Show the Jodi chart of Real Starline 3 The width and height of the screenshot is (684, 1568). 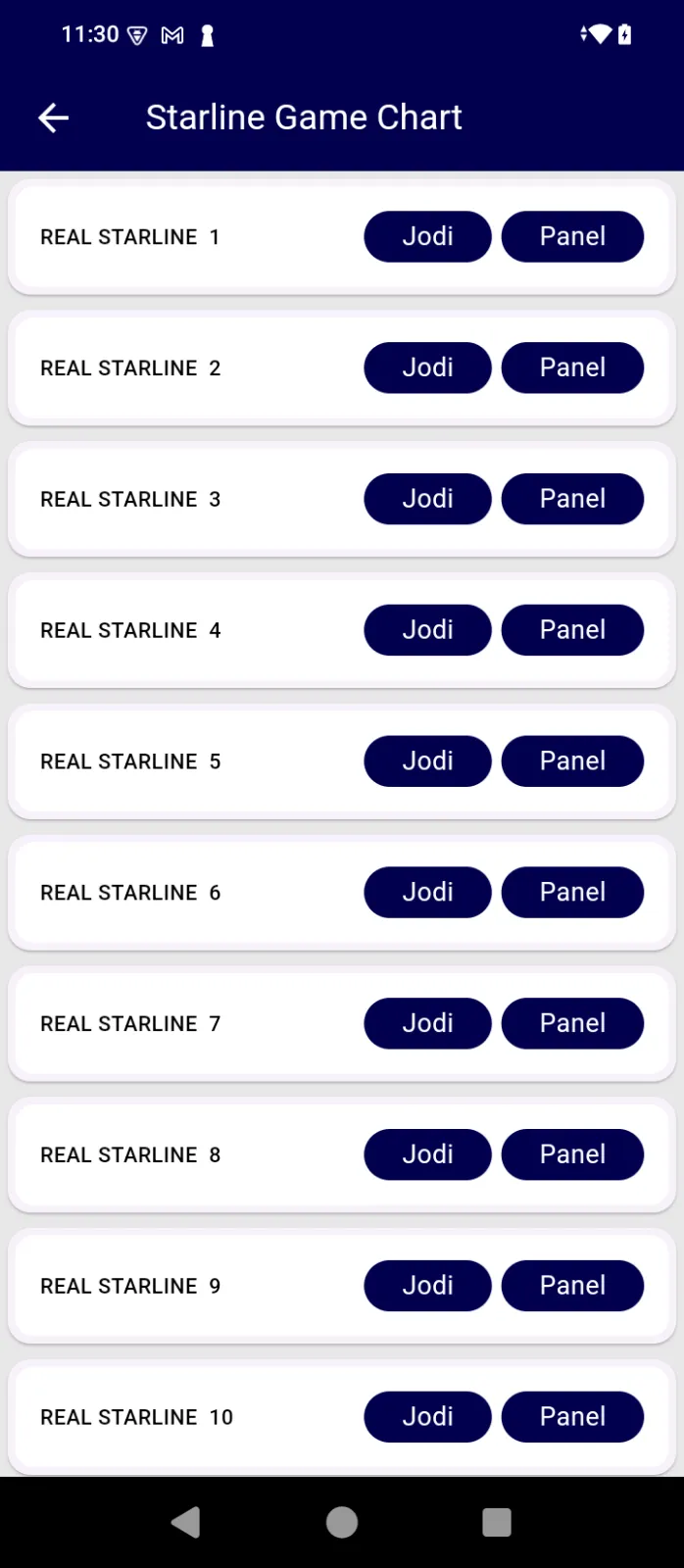427,499
